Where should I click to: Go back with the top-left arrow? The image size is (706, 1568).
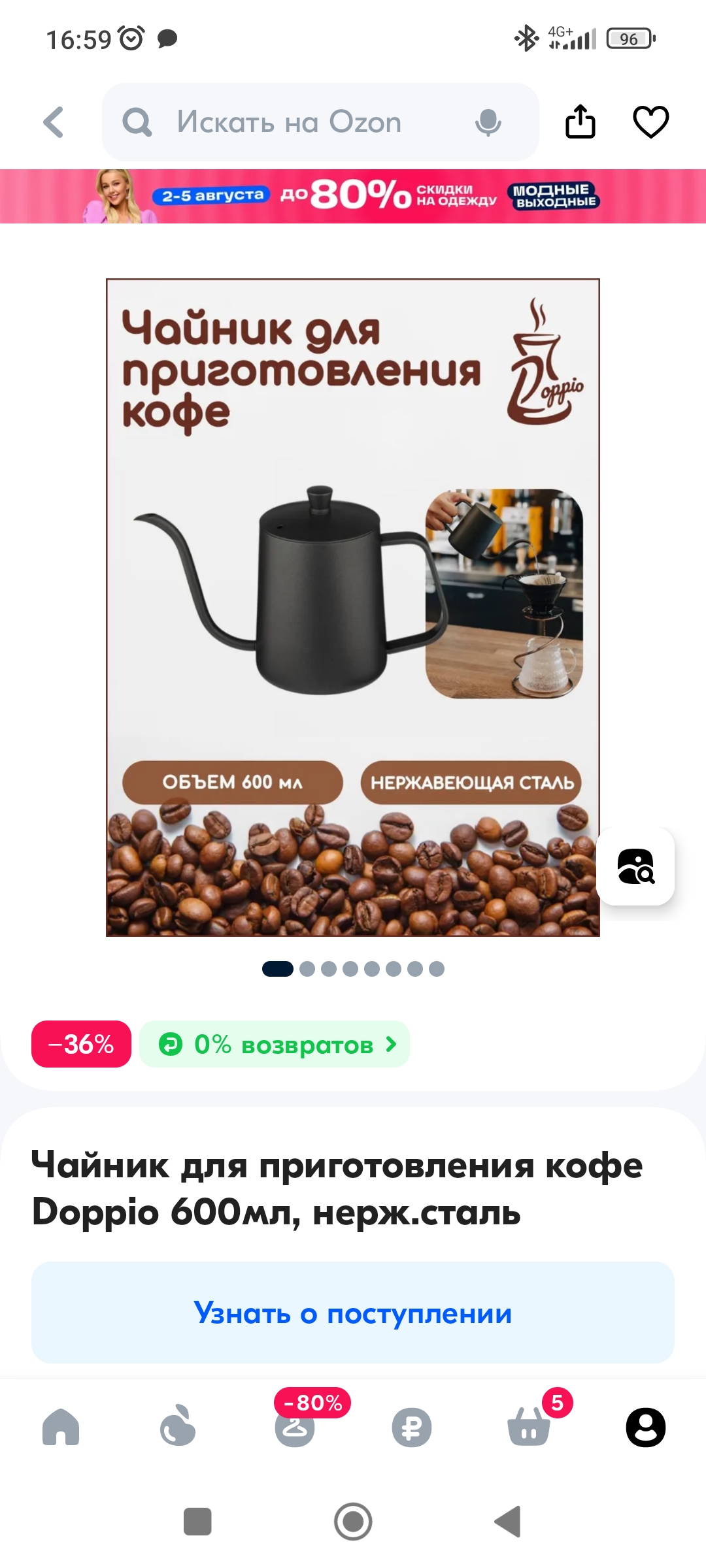tap(54, 122)
